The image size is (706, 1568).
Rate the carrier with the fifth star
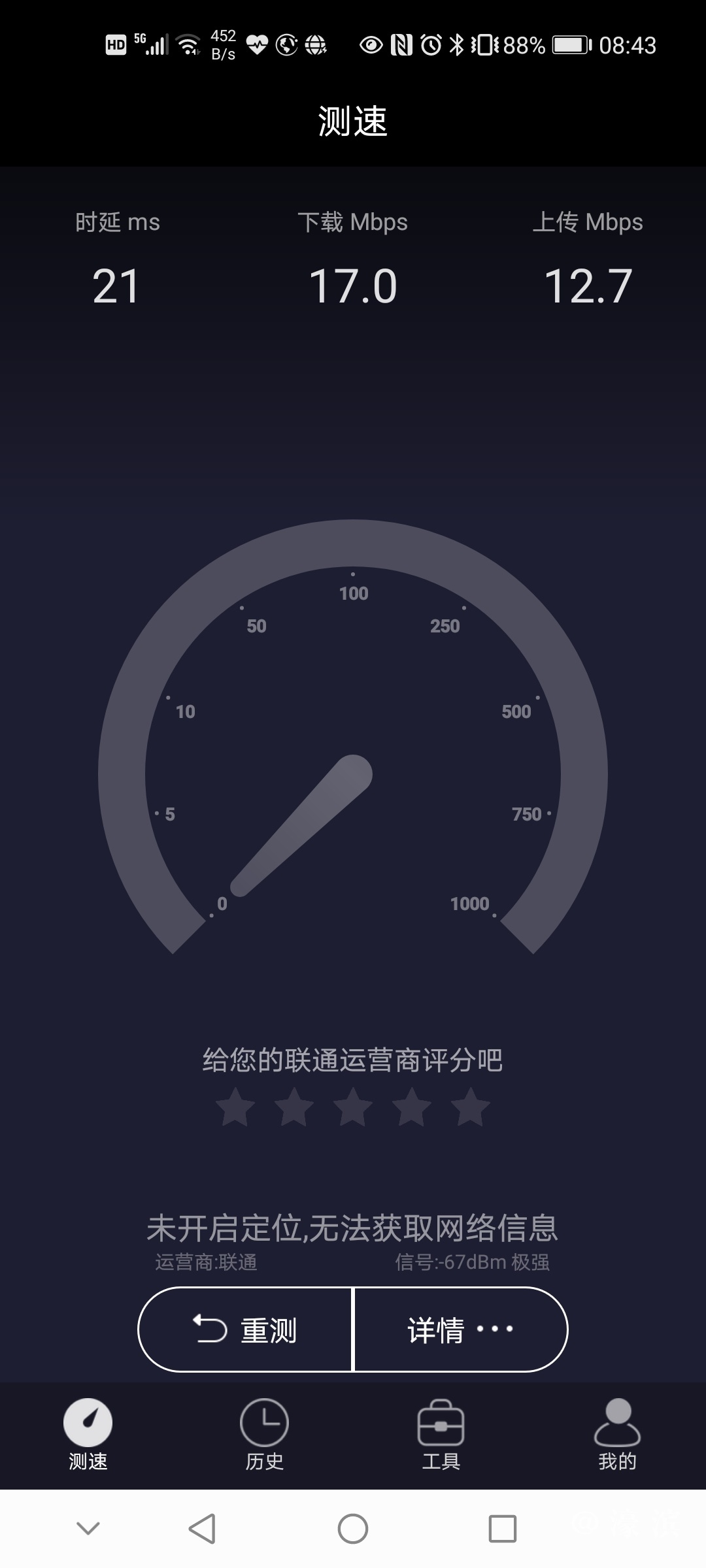pos(470,1107)
